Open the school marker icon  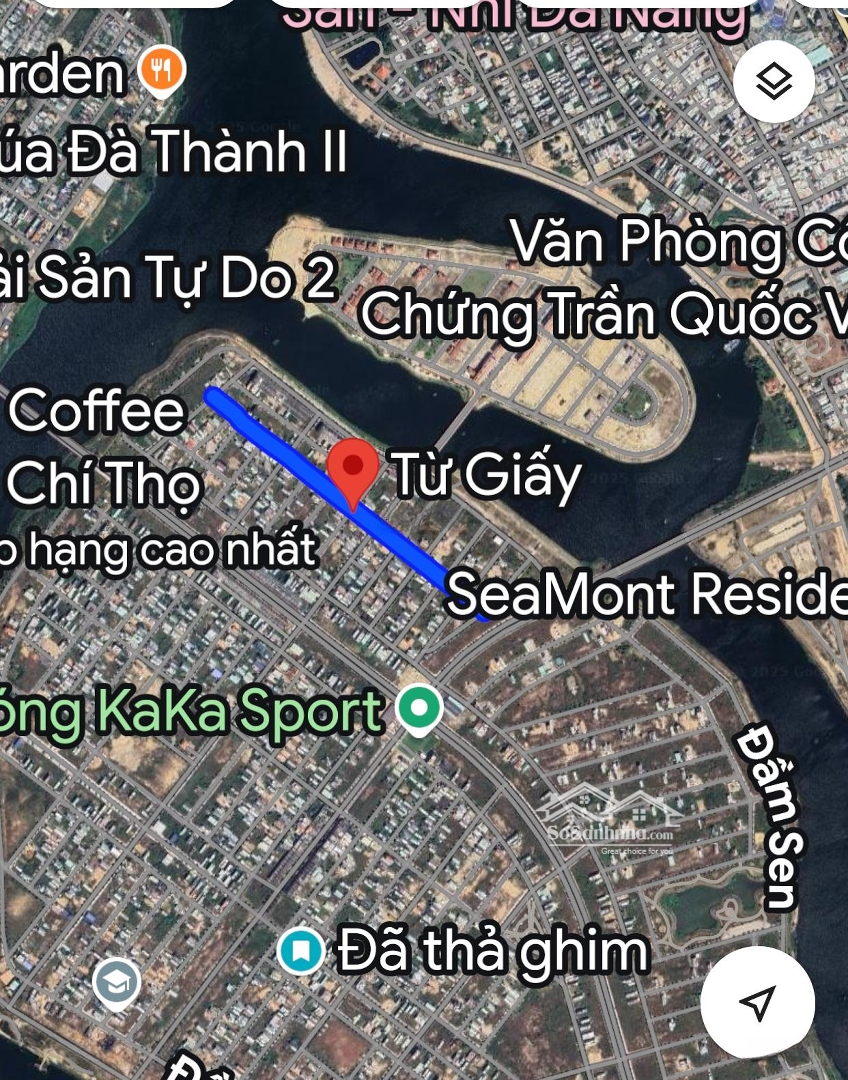point(117,982)
